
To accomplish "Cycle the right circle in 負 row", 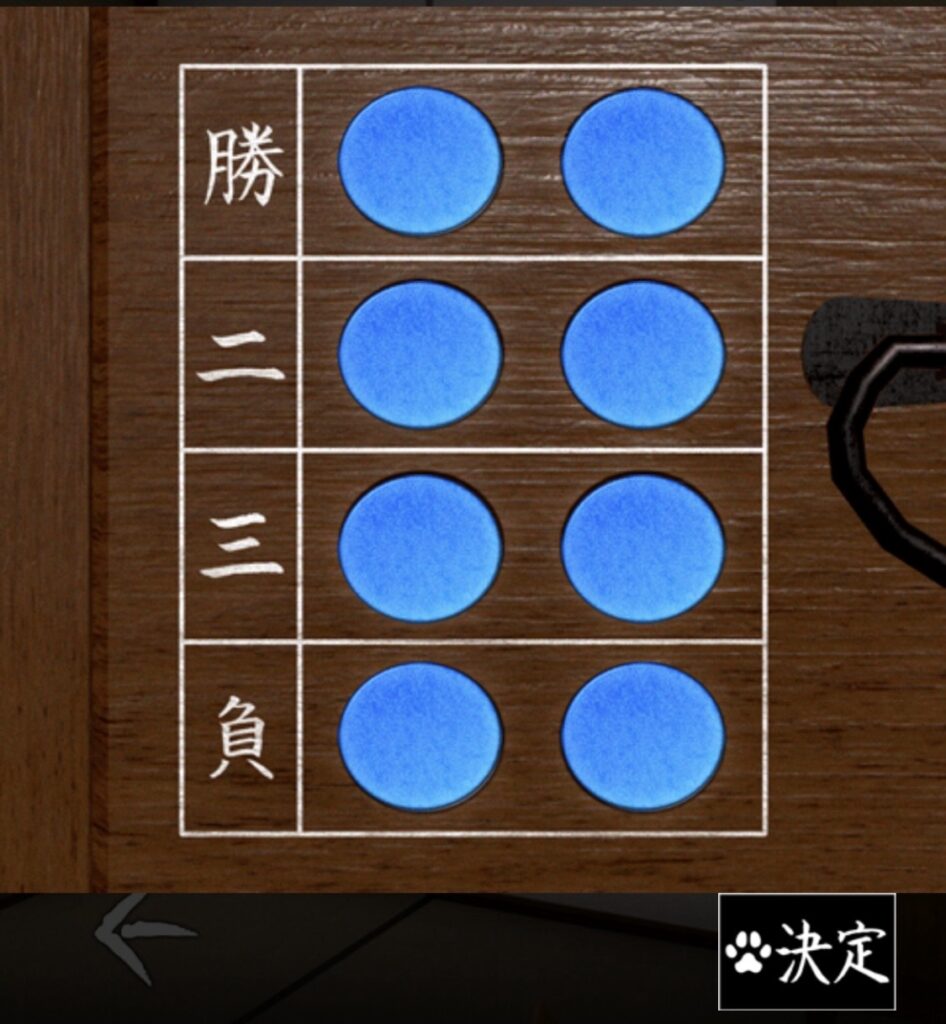I will (x=642, y=736).
